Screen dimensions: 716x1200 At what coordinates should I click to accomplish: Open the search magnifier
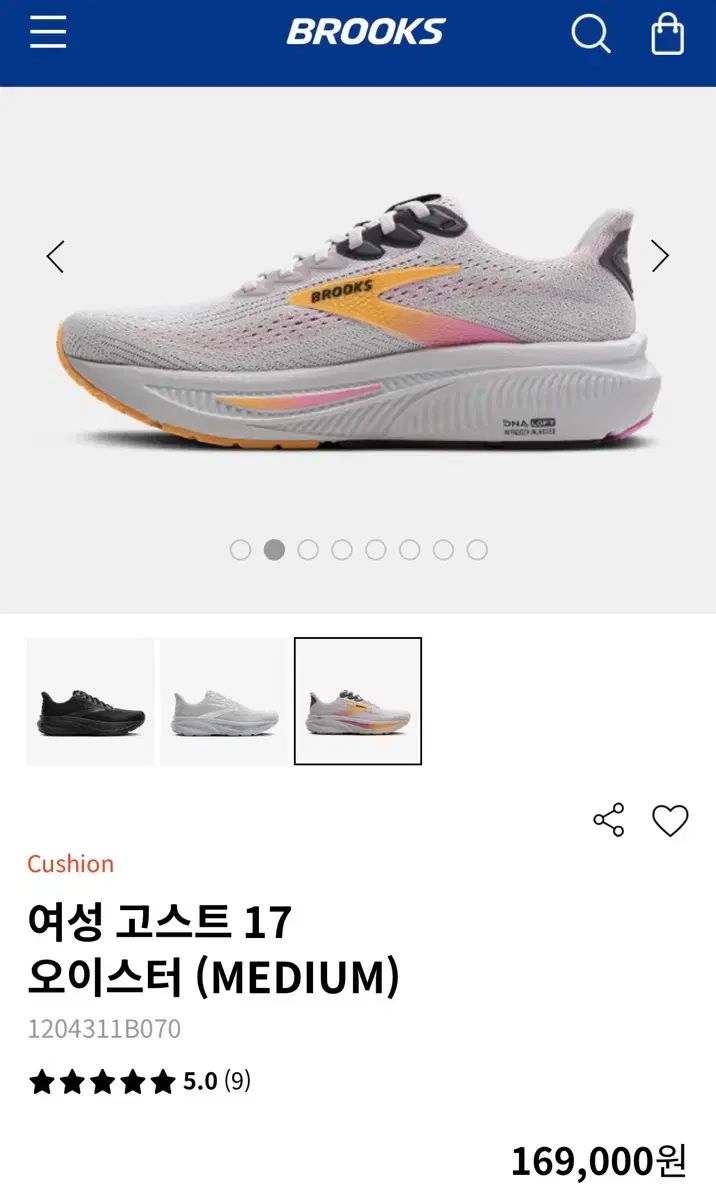click(590, 34)
